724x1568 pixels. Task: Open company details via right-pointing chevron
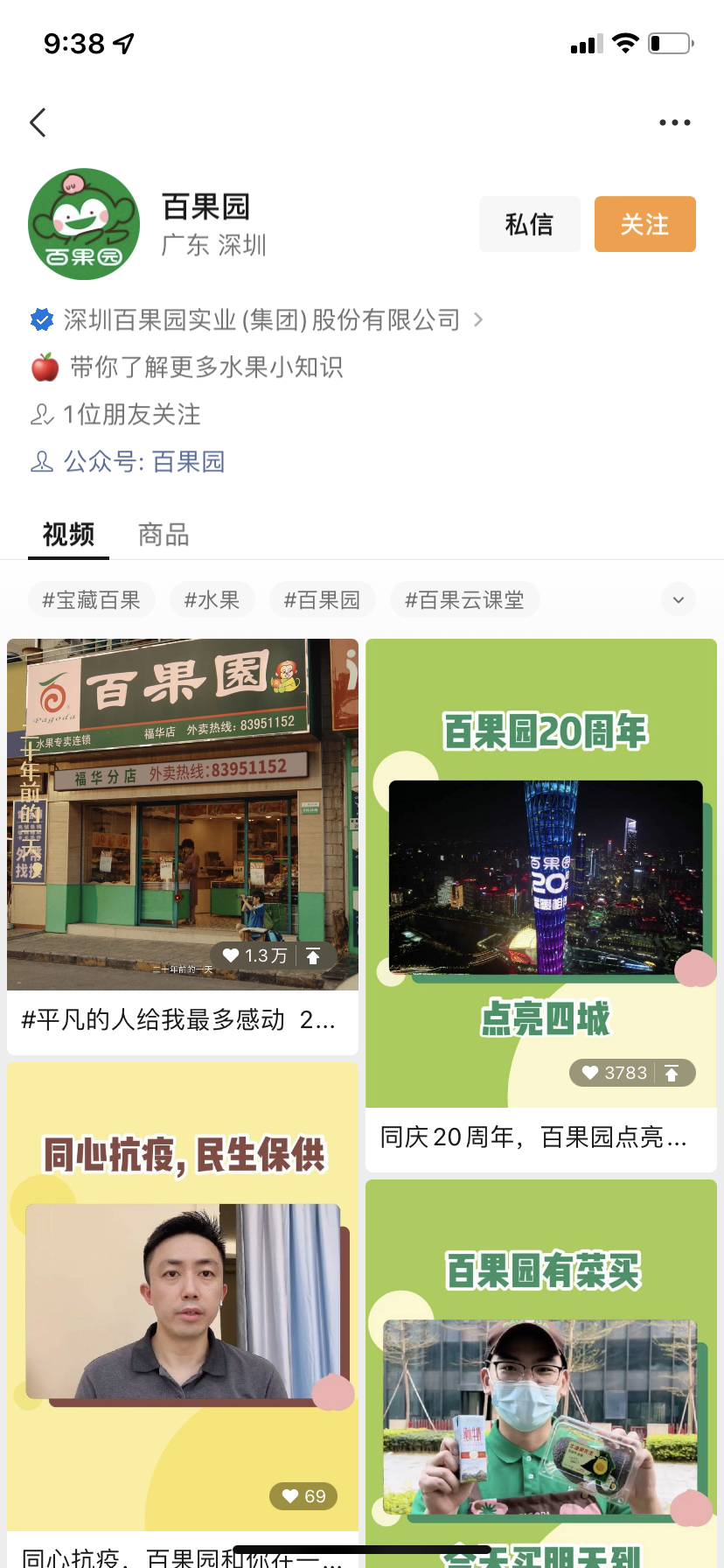pos(477,320)
